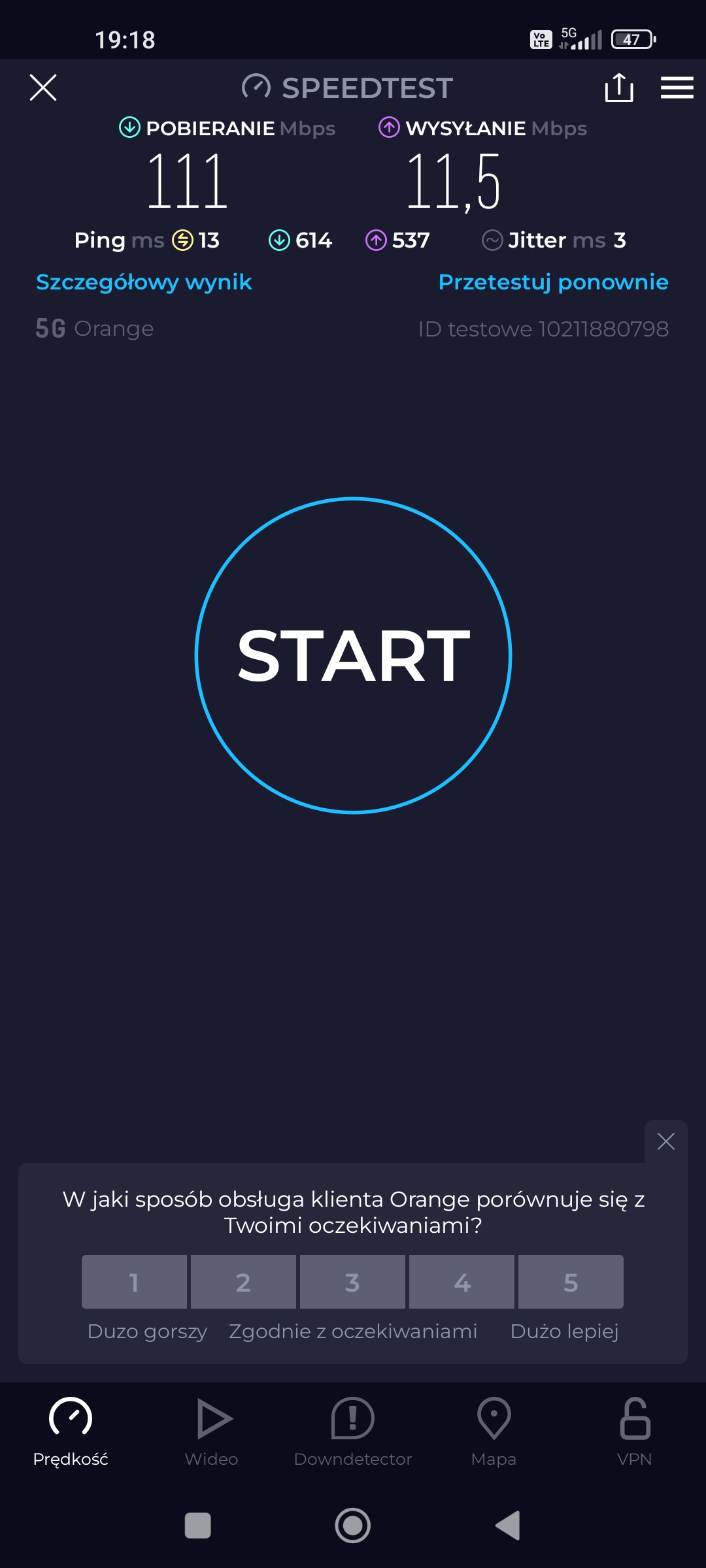Open the hamburger menu
This screenshot has width=706, height=1568.
[677, 88]
